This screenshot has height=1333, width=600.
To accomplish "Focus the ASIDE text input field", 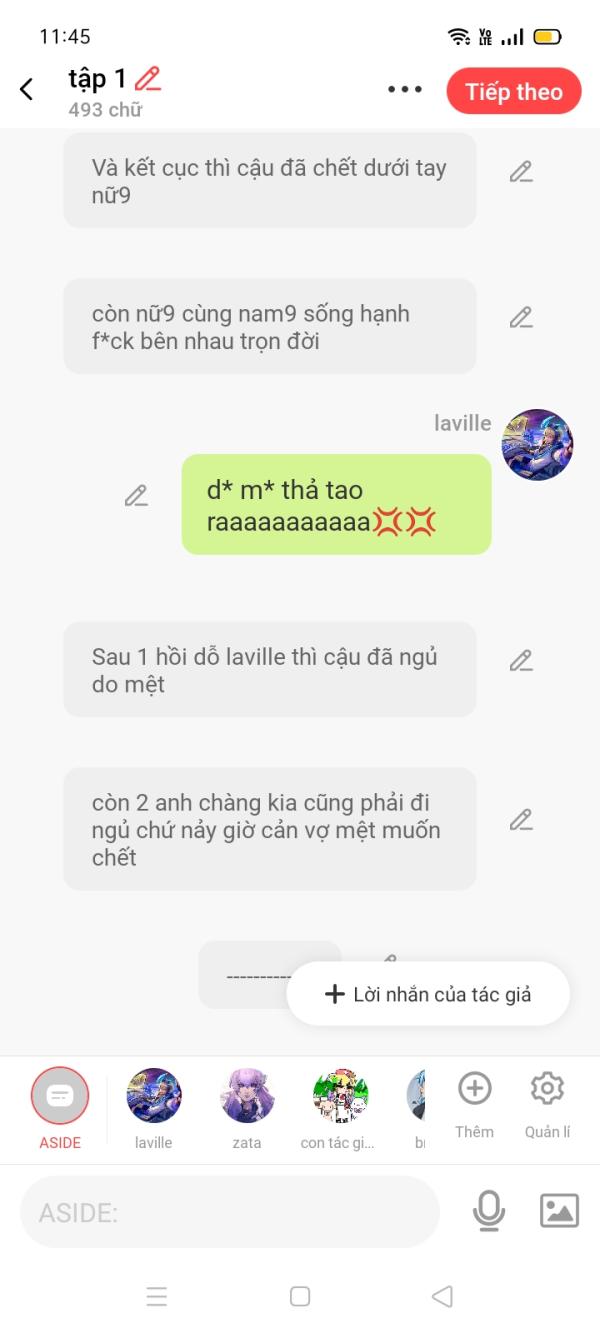I will (230, 1212).
